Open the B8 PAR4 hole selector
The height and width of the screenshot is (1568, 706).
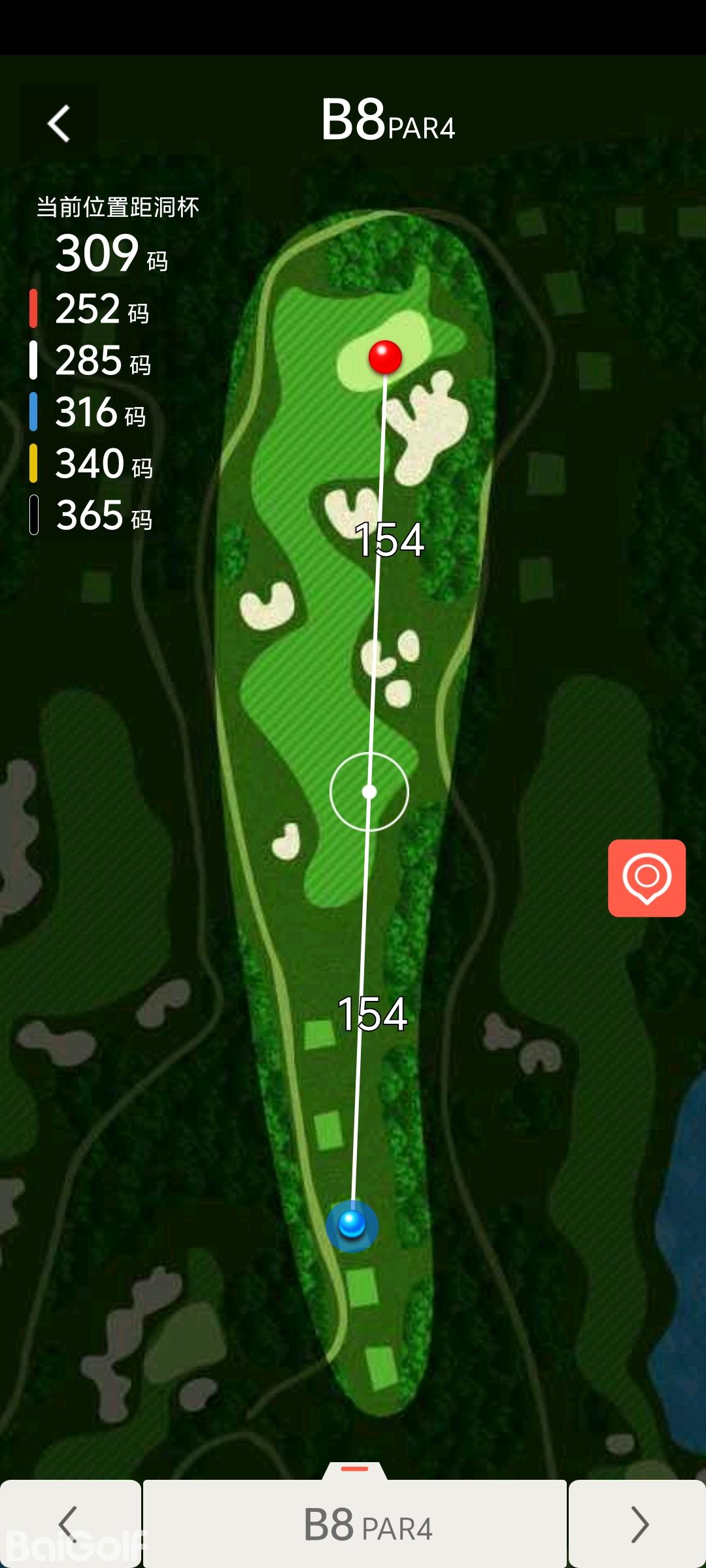tap(355, 1524)
